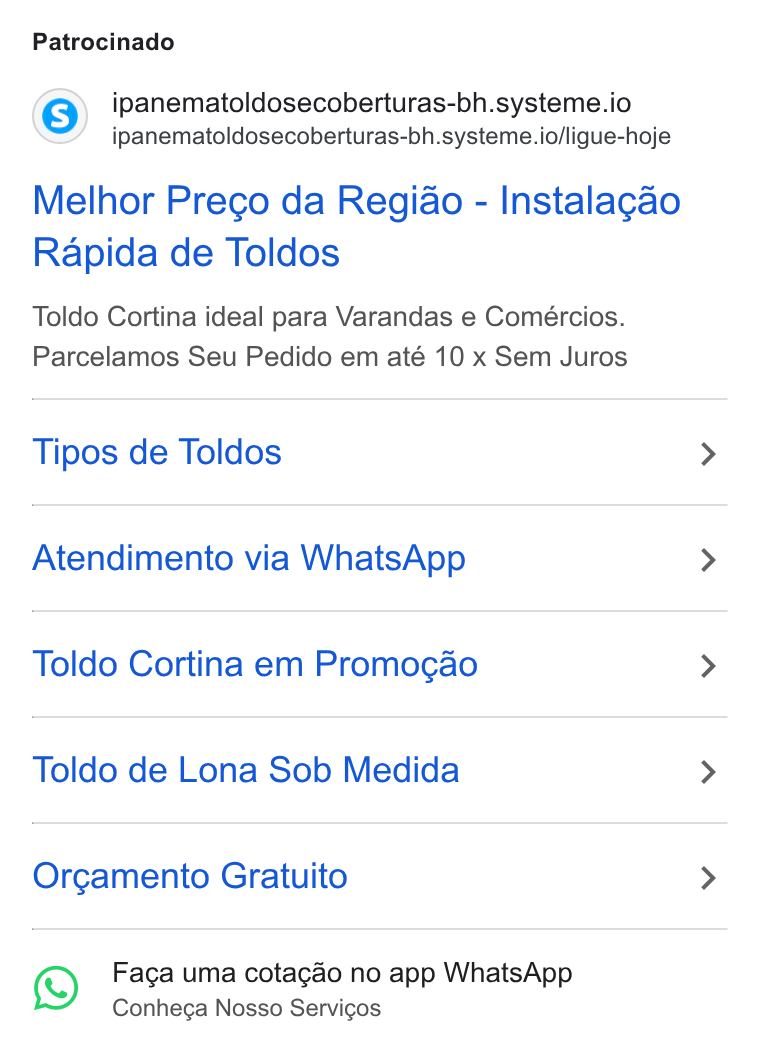The width and height of the screenshot is (760, 1046).
Task: Tap Faça uma cotação no app WhatsApp
Action: (342, 973)
